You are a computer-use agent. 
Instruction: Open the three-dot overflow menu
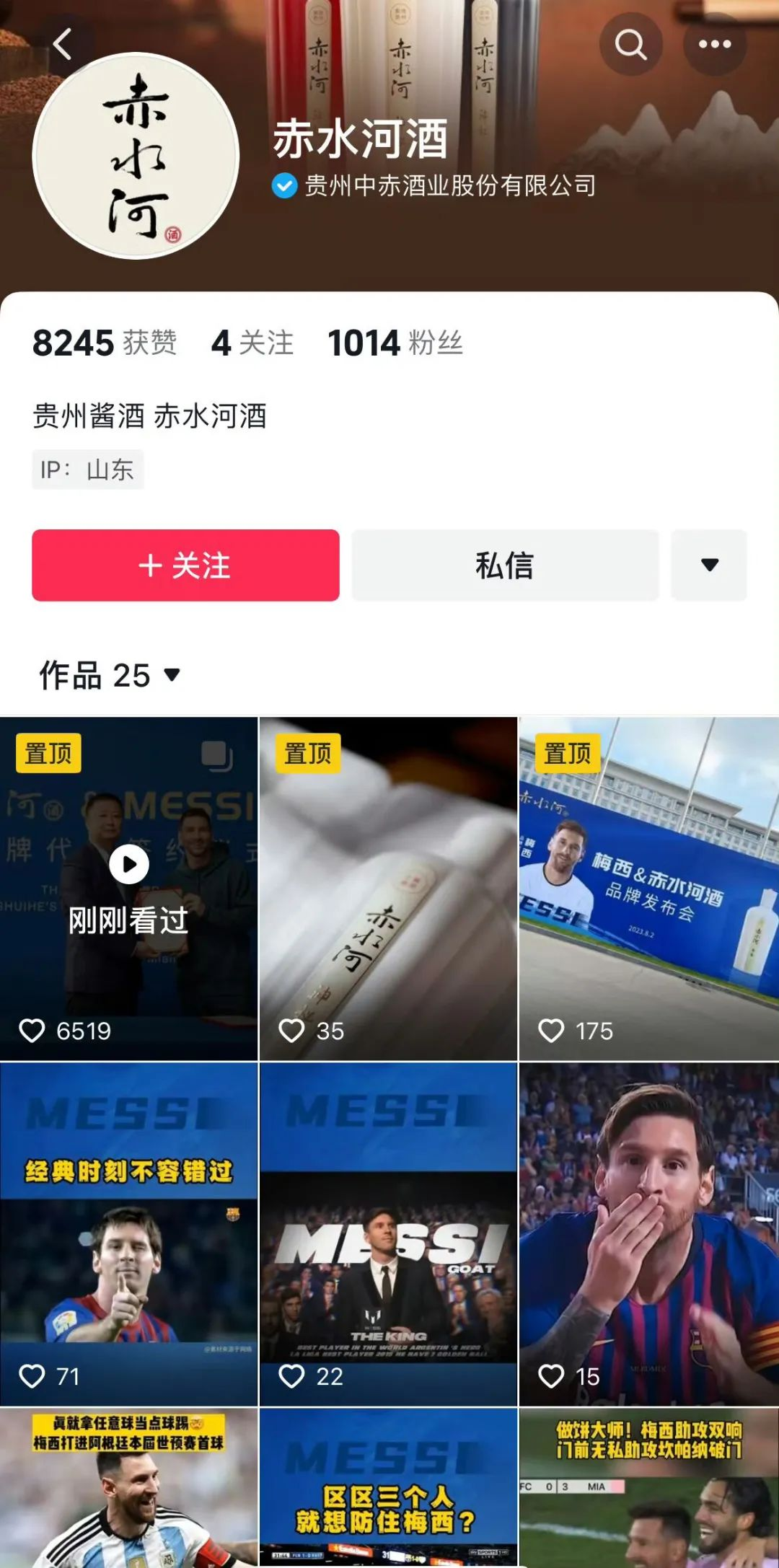point(714,45)
